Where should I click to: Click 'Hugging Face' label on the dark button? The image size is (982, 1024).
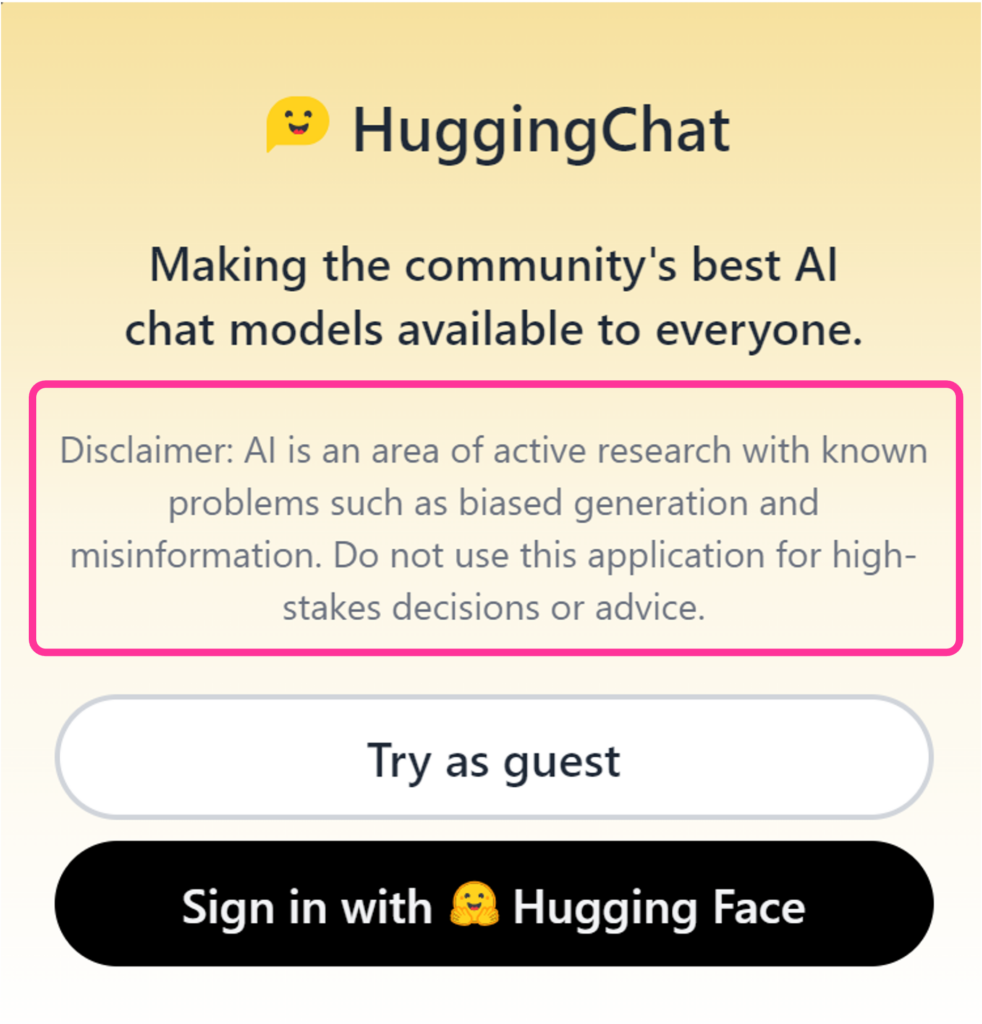(x=660, y=906)
